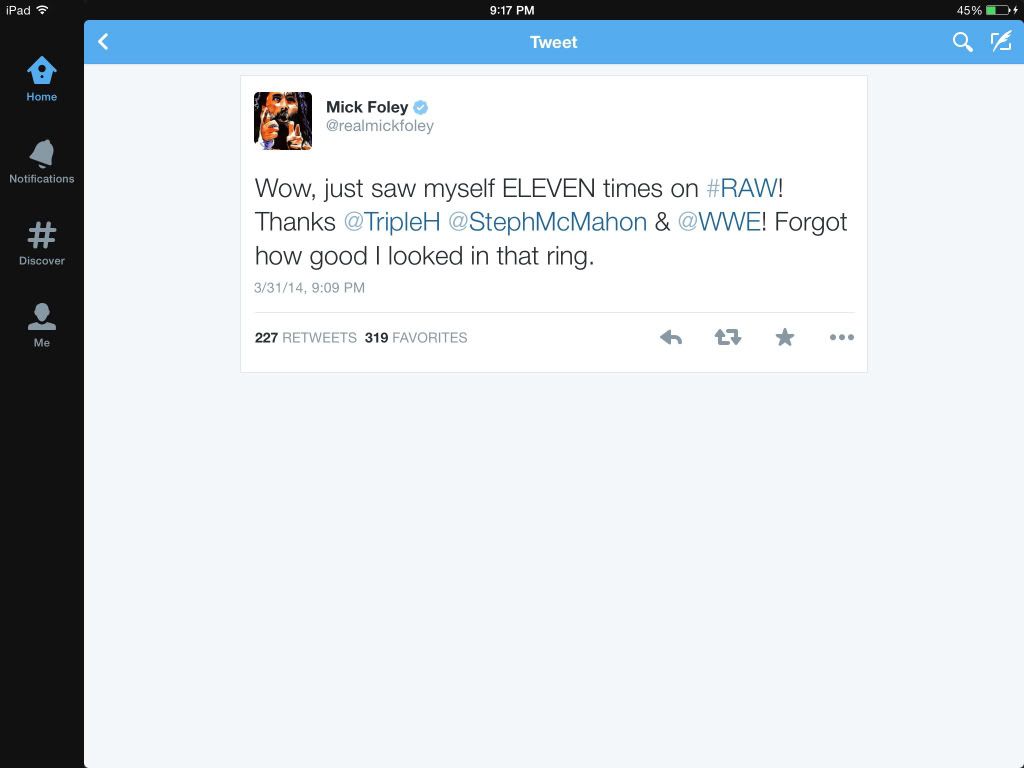Image resolution: width=1024 pixels, height=768 pixels.
Task: Open the @TripleH mention
Action: 392,222
